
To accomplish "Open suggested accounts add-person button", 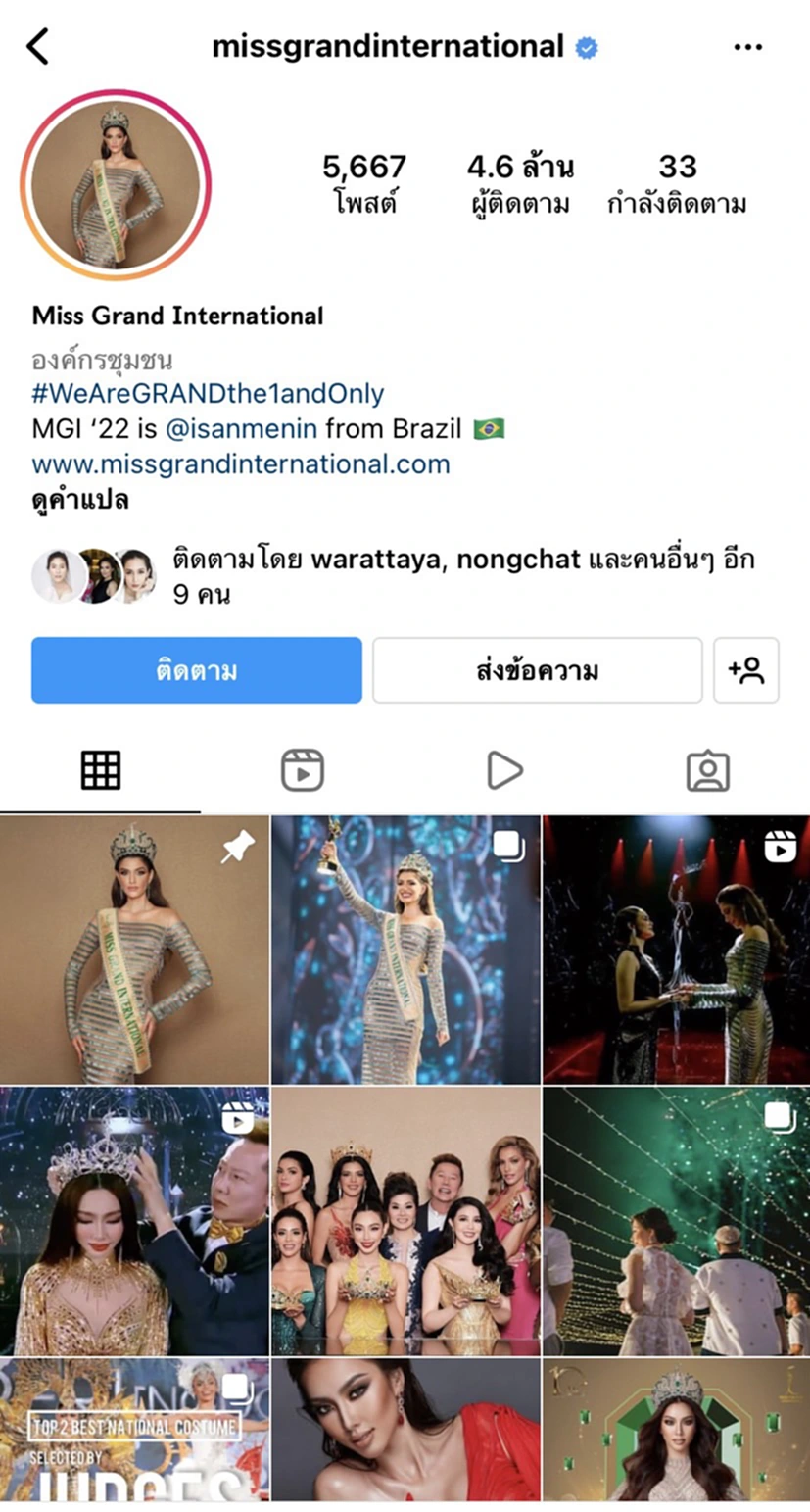I will click(x=745, y=670).
